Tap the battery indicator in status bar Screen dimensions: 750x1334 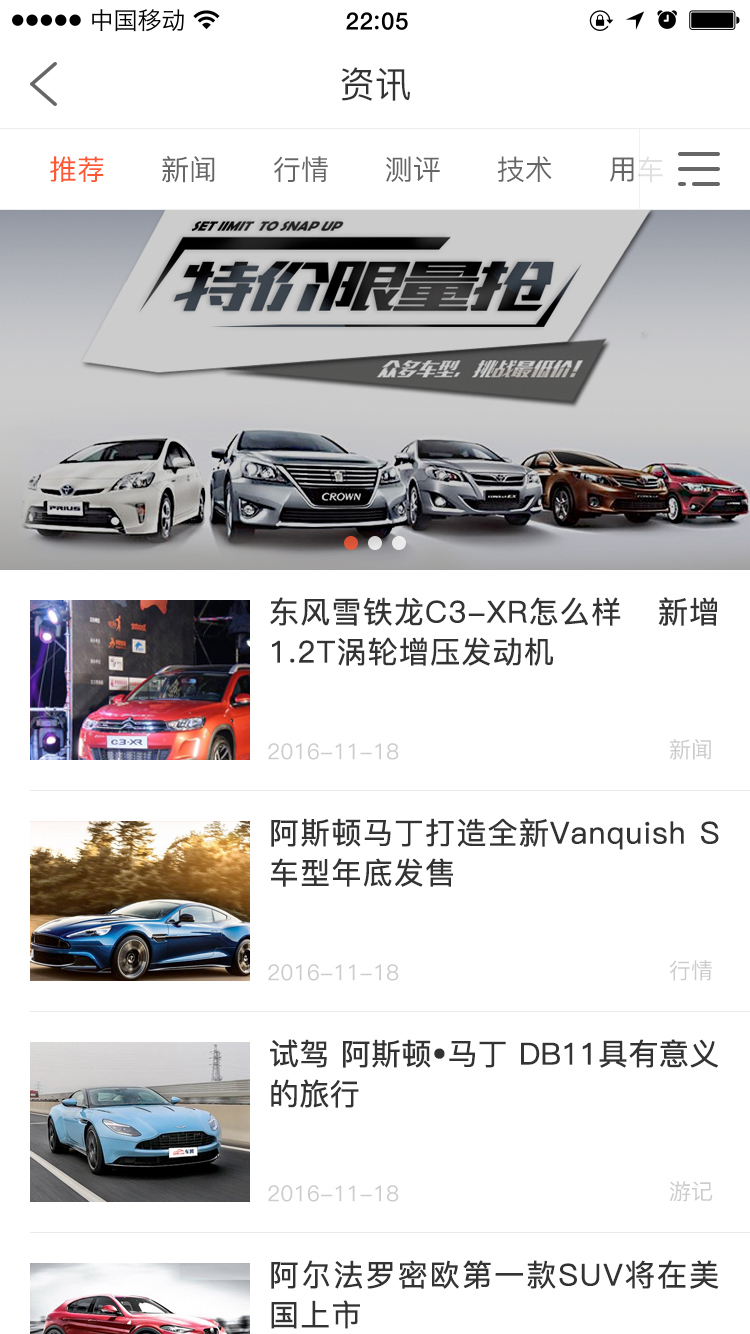click(x=712, y=19)
